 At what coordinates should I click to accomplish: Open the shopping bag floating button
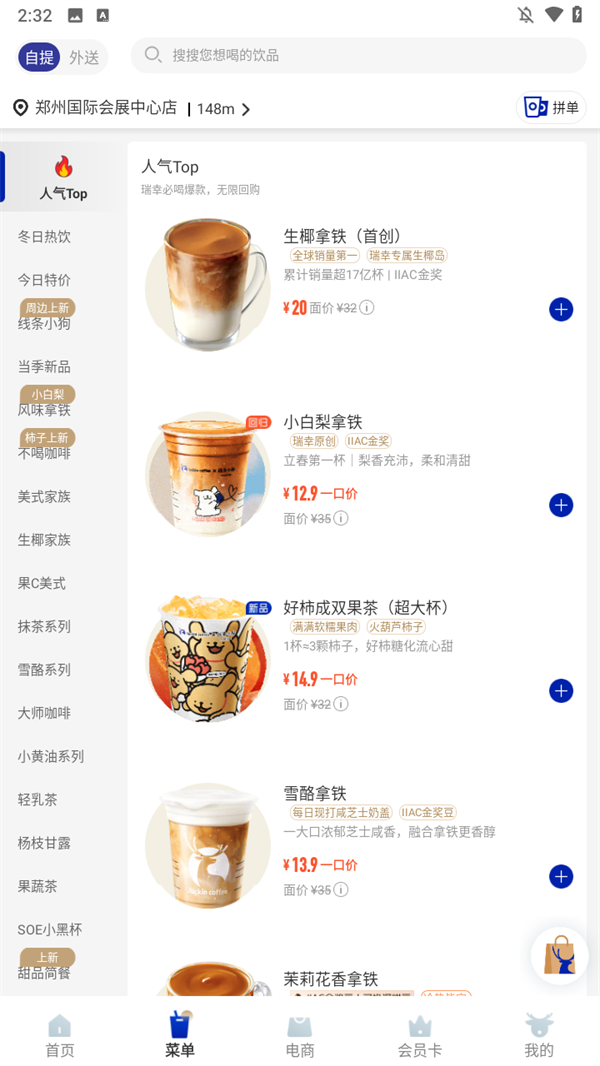[x=559, y=957]
